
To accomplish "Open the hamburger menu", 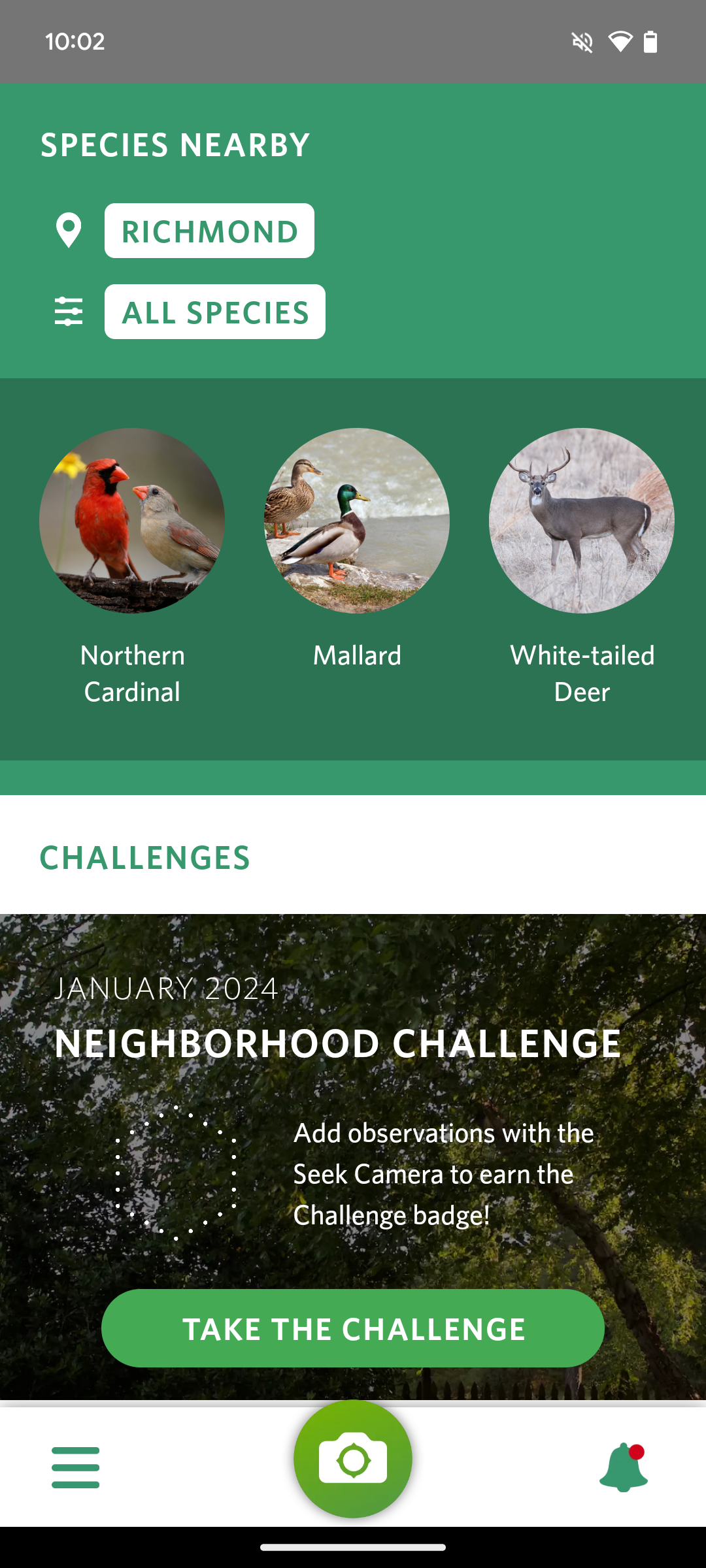I will pos(76,1467).
